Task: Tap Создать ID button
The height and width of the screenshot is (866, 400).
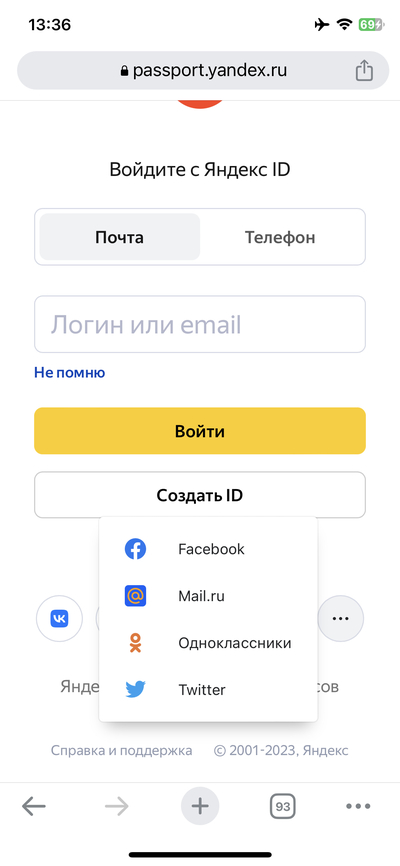Action: [200, 495]
